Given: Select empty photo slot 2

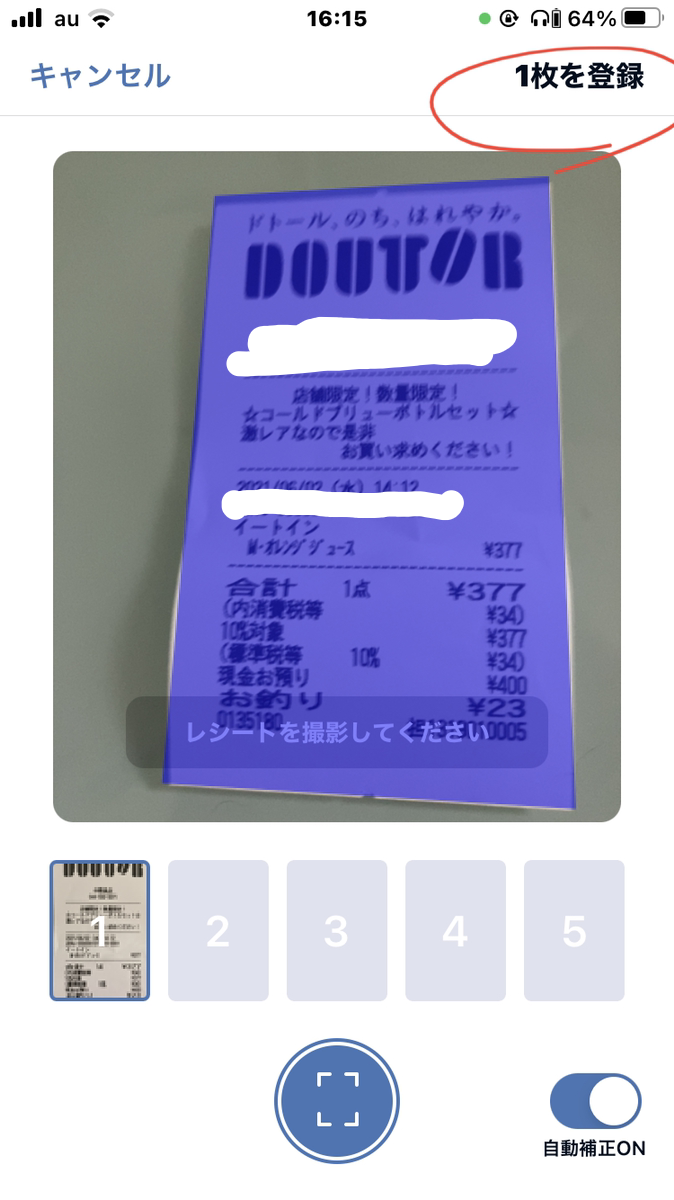Looking at the screenshot, I should (218, 930).
